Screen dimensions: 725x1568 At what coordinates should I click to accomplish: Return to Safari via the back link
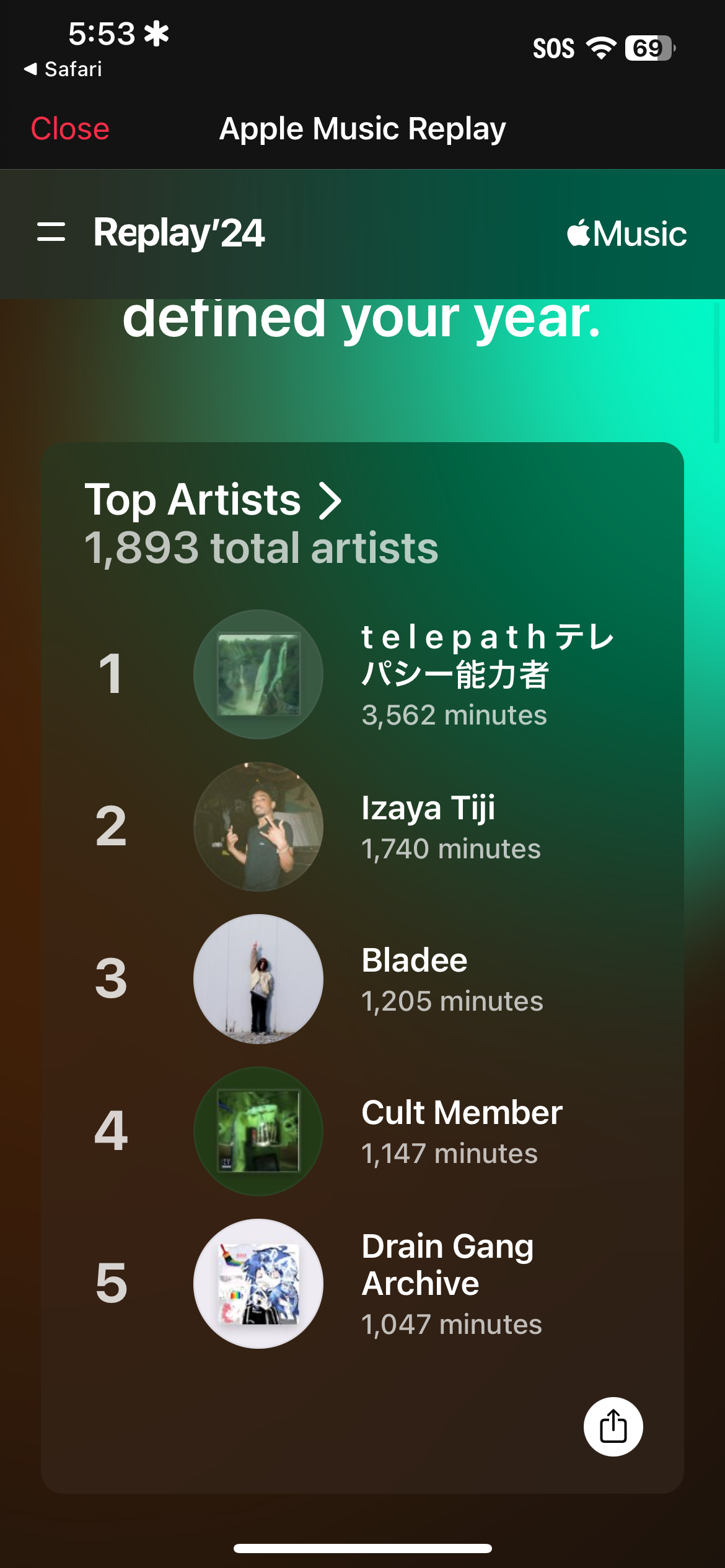pos(63,69)
